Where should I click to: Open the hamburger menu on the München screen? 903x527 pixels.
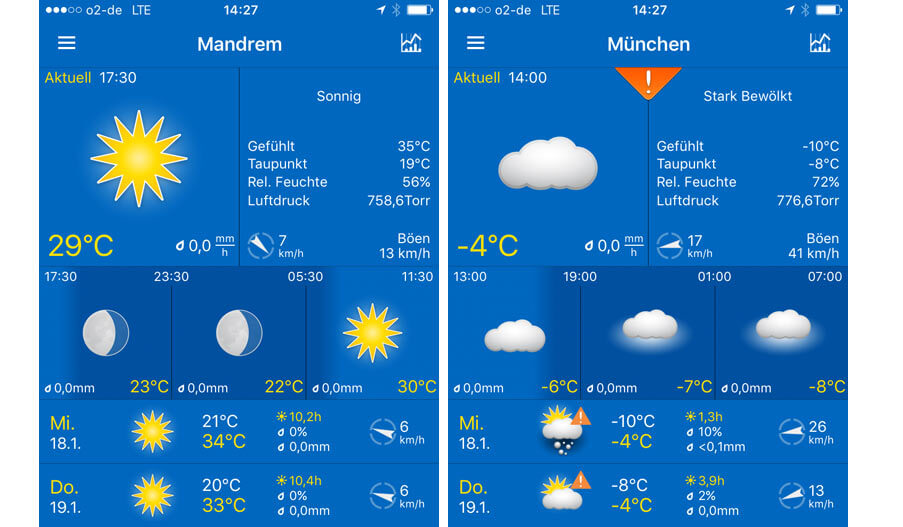tap(476, 44)
